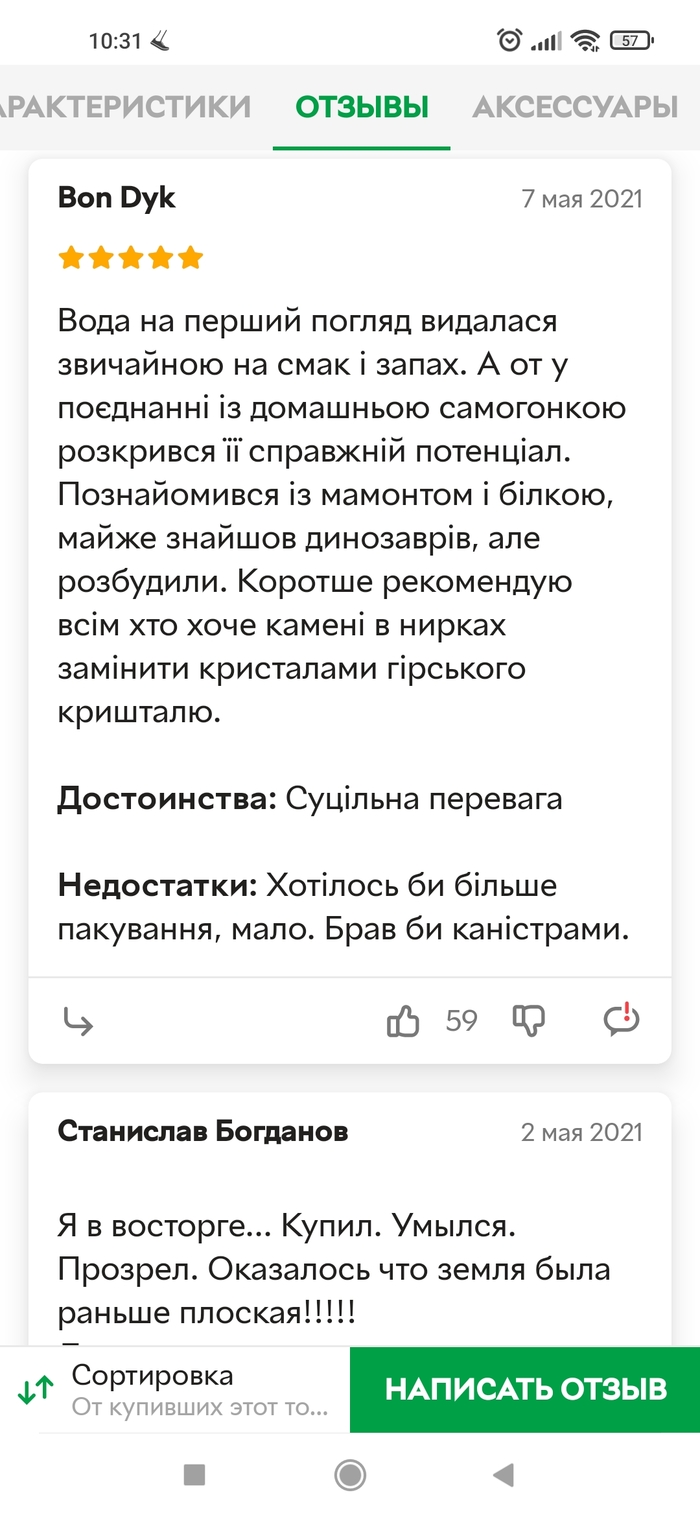
Task: Switch to the Характеристики tab
Action: tap(125, 107)
